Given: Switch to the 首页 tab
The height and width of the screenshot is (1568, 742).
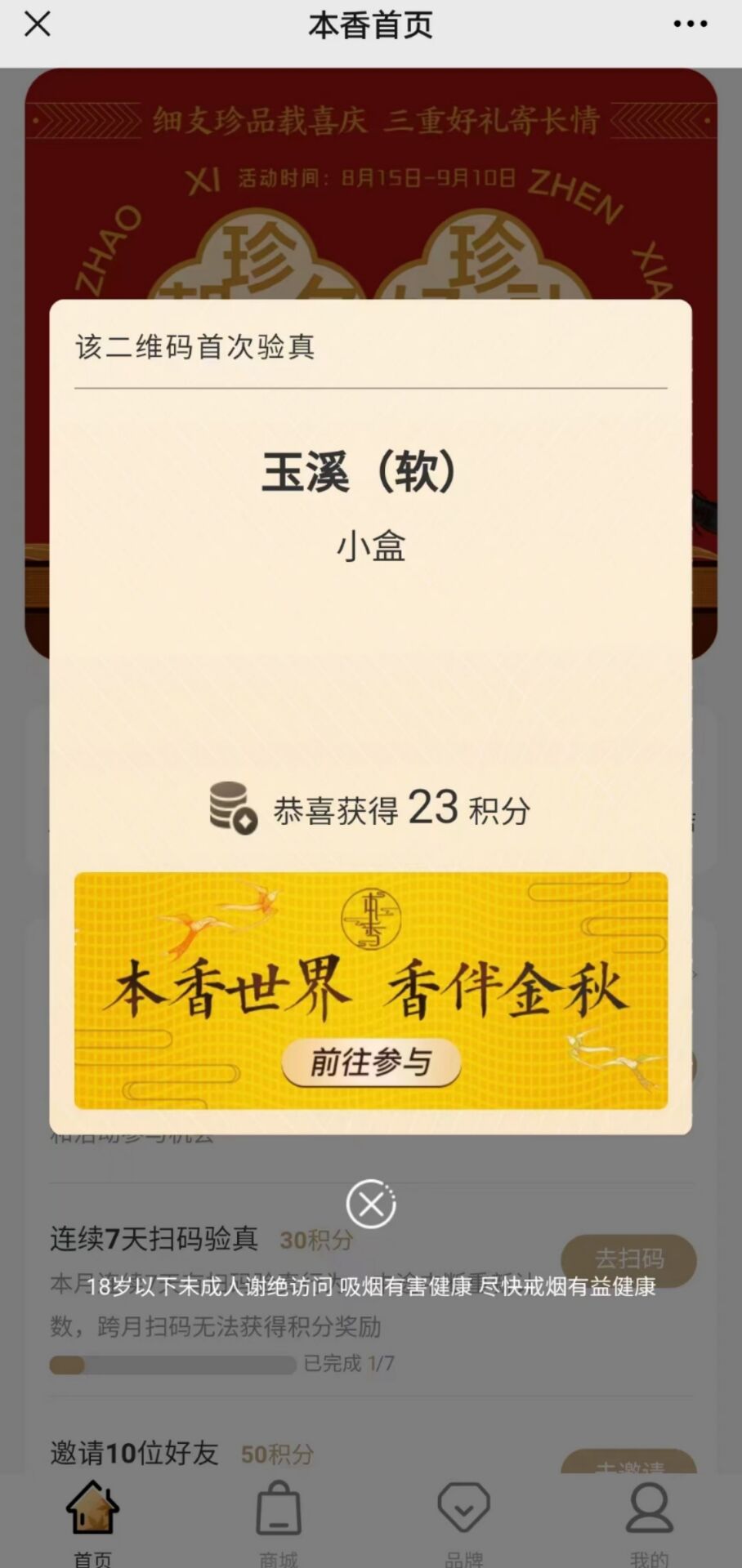Looking at the screenshot, I should 92,1521.
